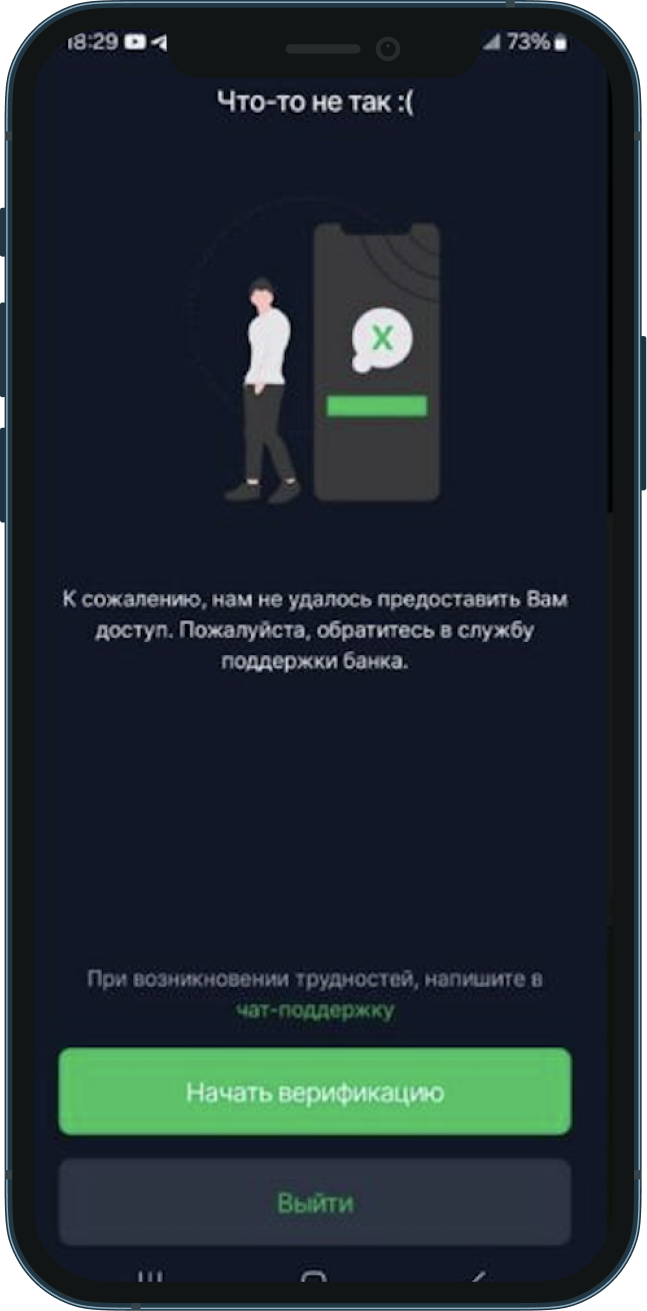
Task: Open the чат-поддержку link
Action: point(315,1010)
